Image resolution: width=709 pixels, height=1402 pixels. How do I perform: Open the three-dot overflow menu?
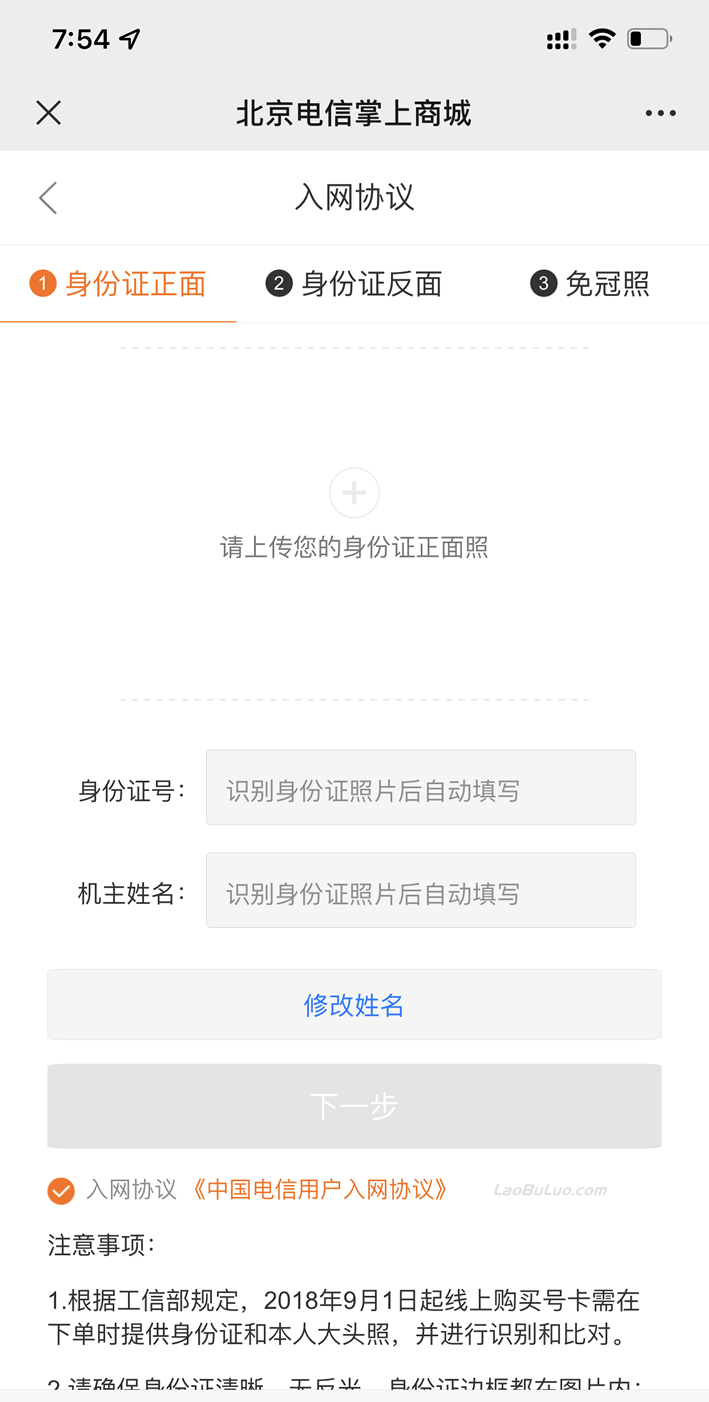pos(660,113)
